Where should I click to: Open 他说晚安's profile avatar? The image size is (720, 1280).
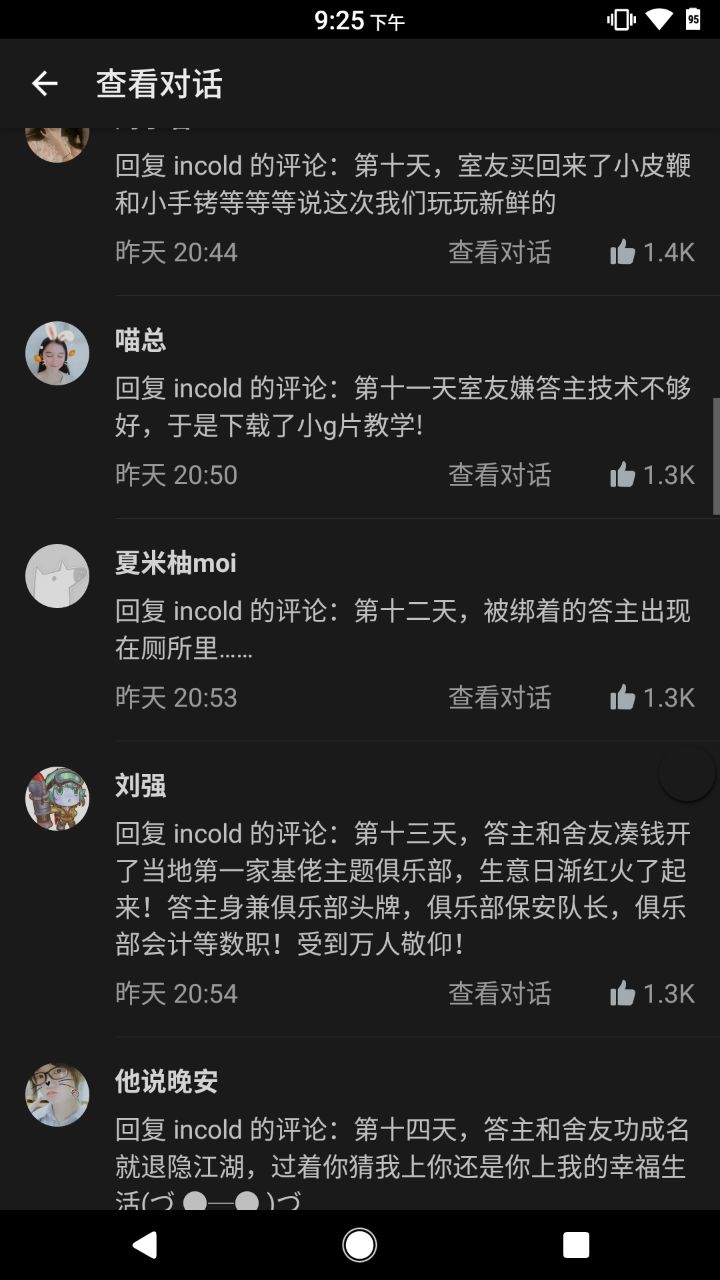(57, 1095)
